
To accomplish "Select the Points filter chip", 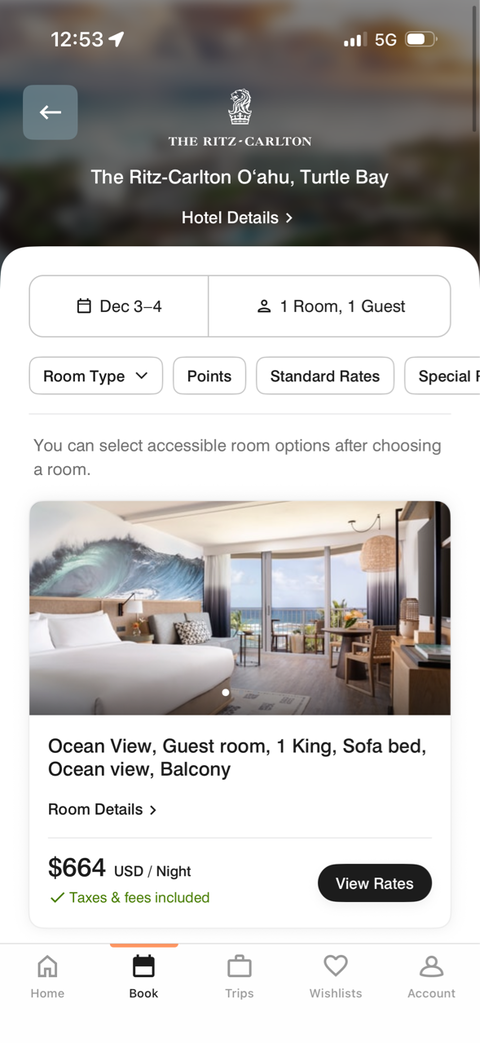I will point(209,376).
